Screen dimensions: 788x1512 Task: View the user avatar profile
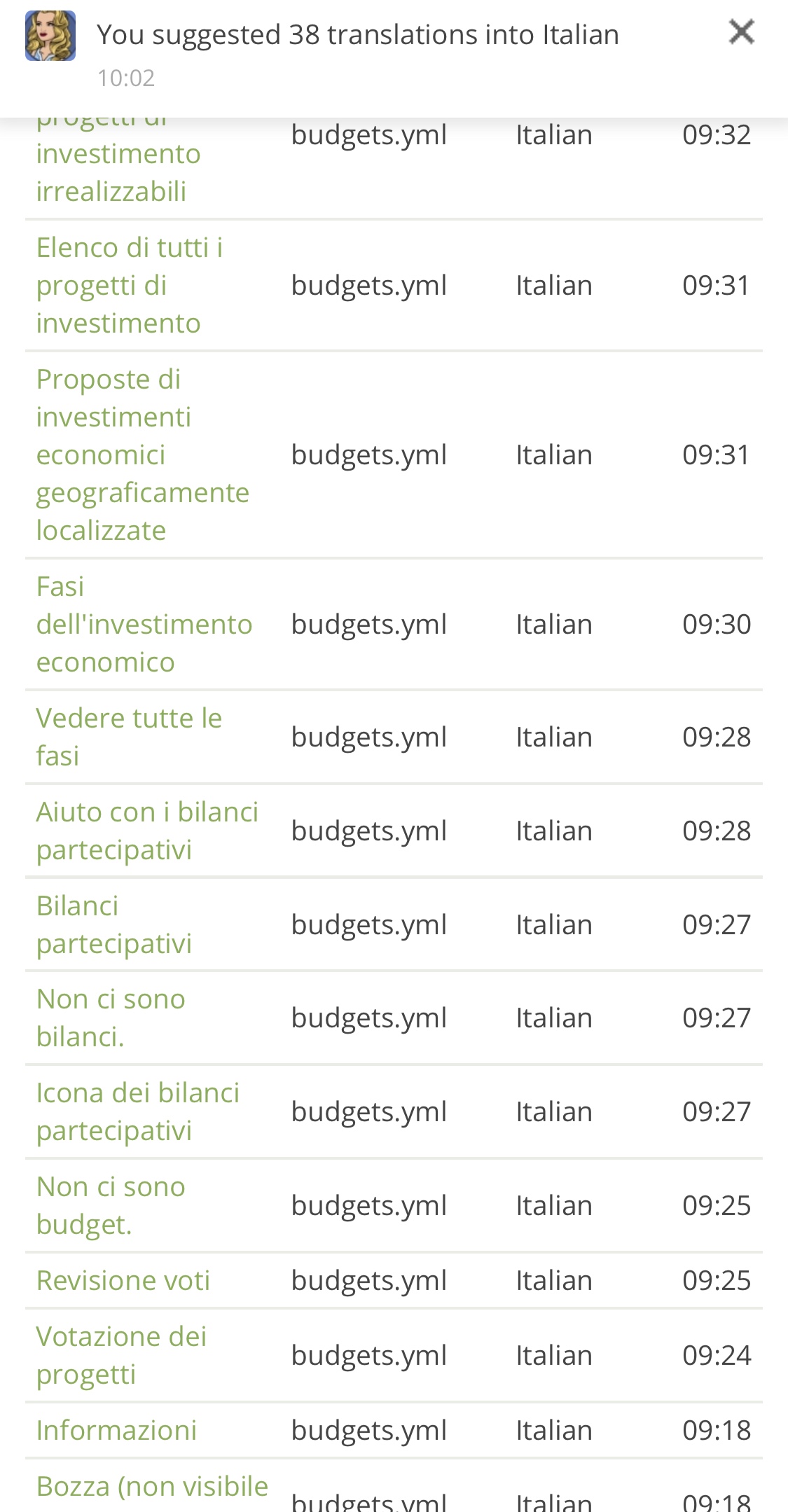tap(50, 36)
